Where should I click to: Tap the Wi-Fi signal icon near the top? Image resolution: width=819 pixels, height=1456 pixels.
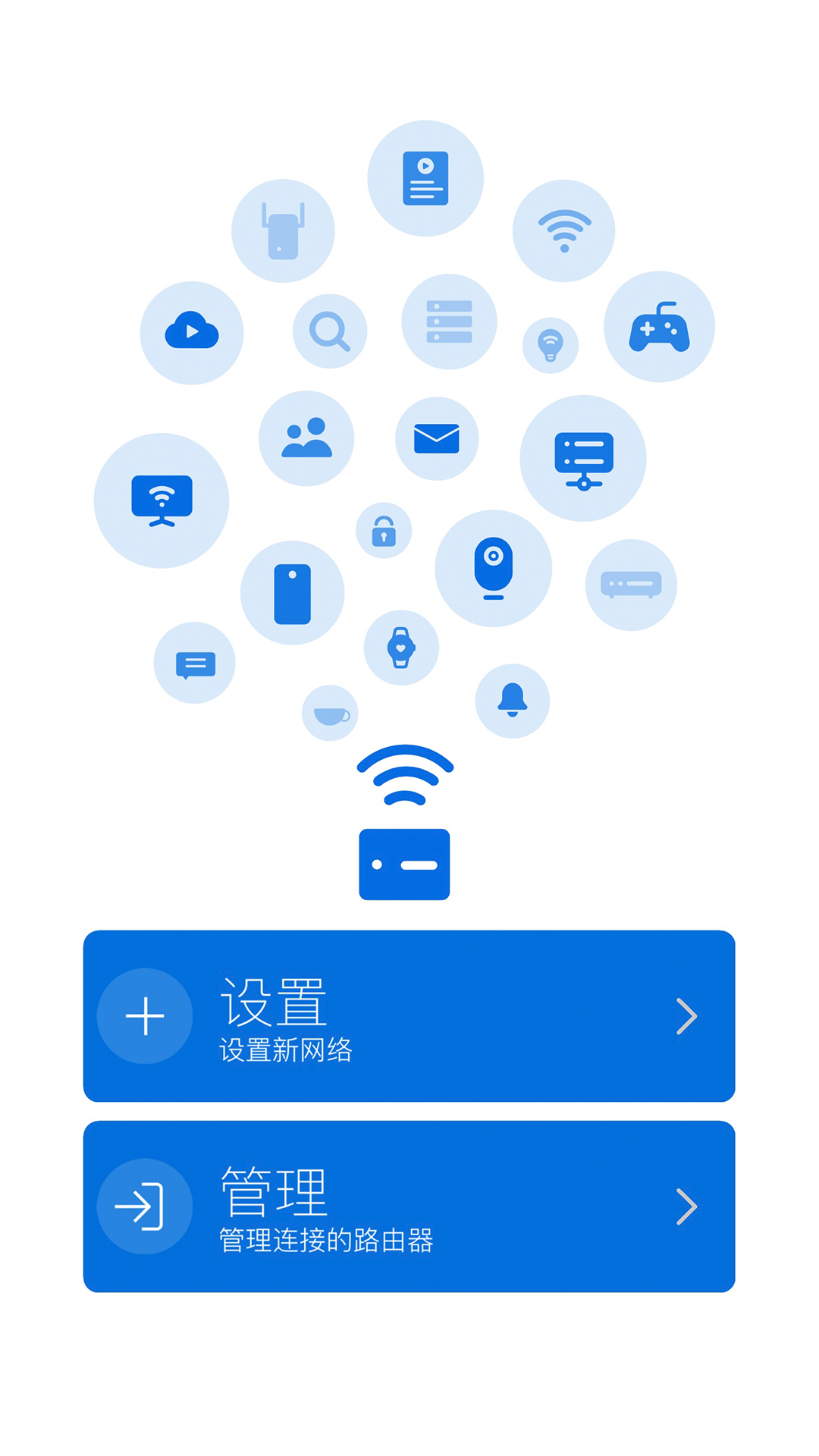pyautogui.click(x=563, y=231)
